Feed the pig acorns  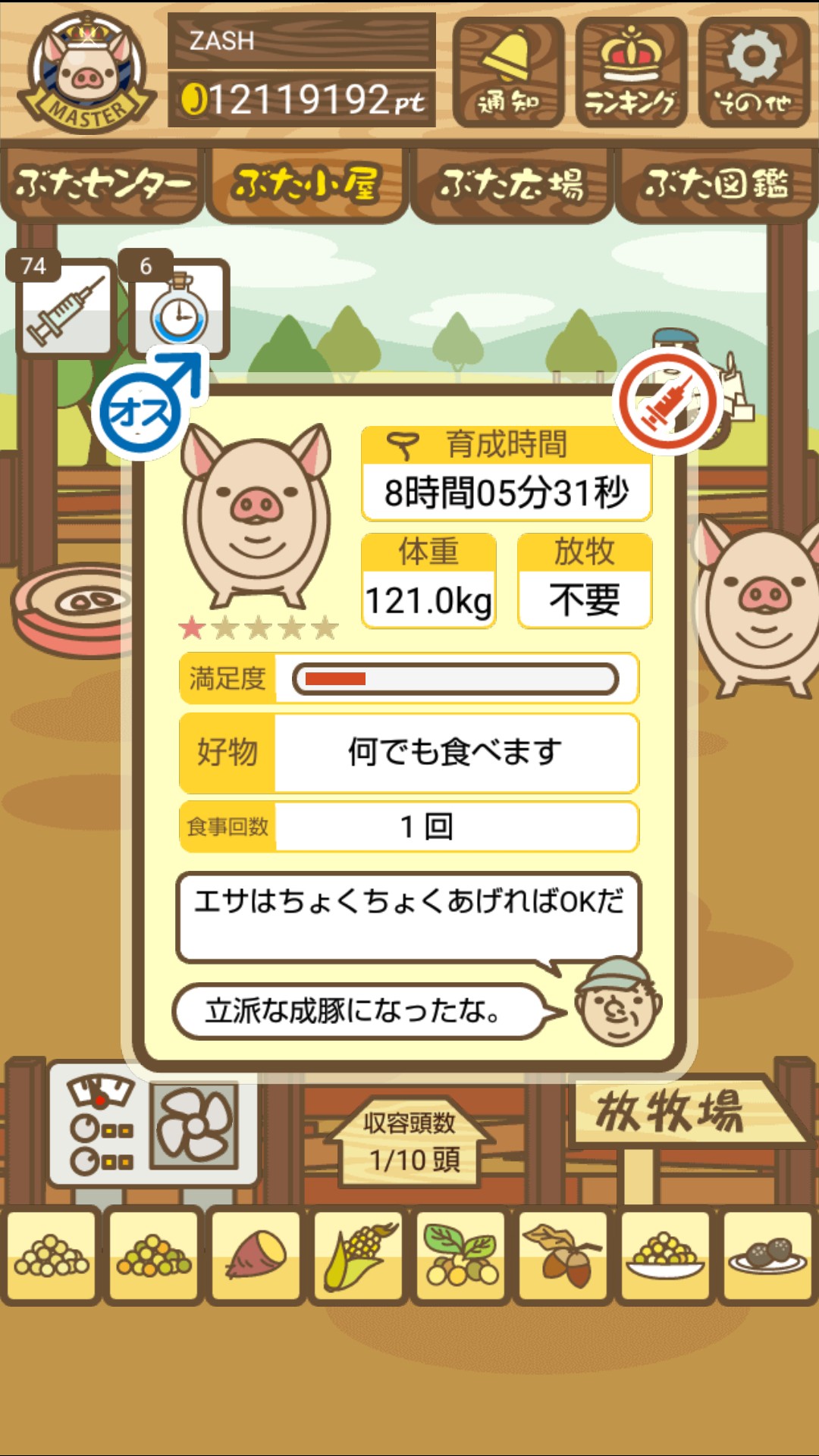[563, 1256]
